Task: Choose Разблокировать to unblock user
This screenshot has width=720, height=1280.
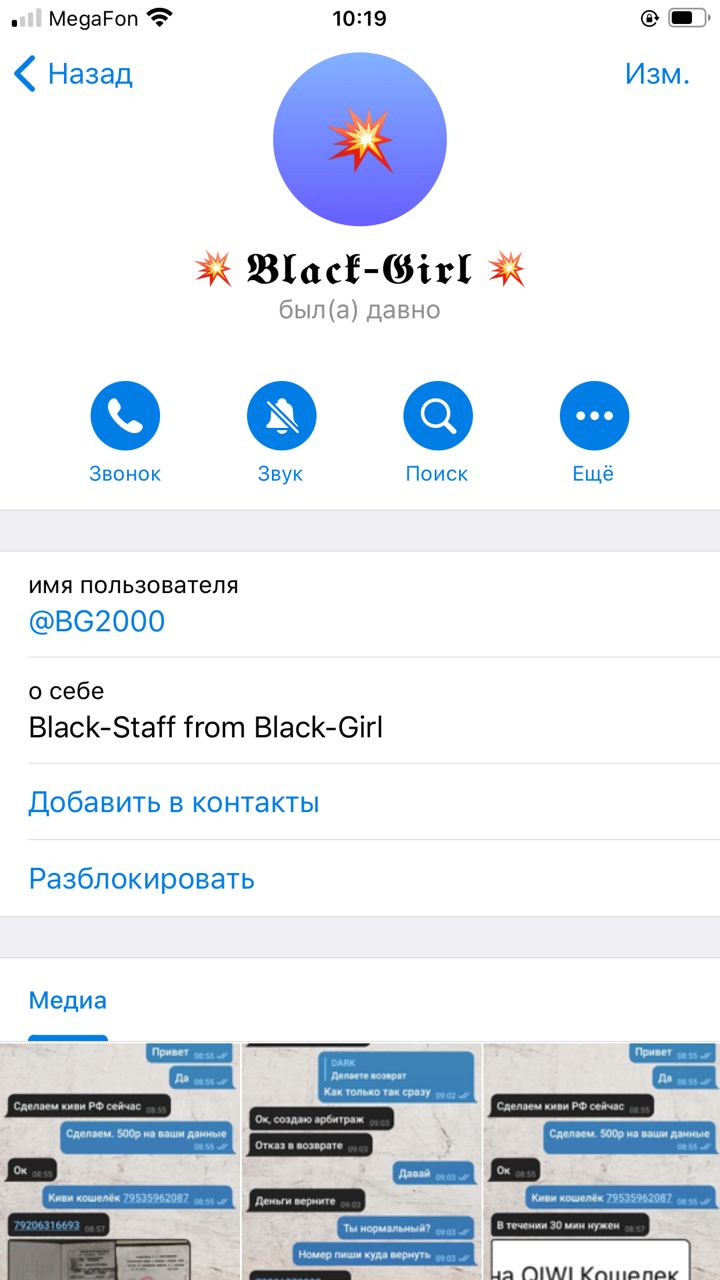Action: tap(360, 879)
